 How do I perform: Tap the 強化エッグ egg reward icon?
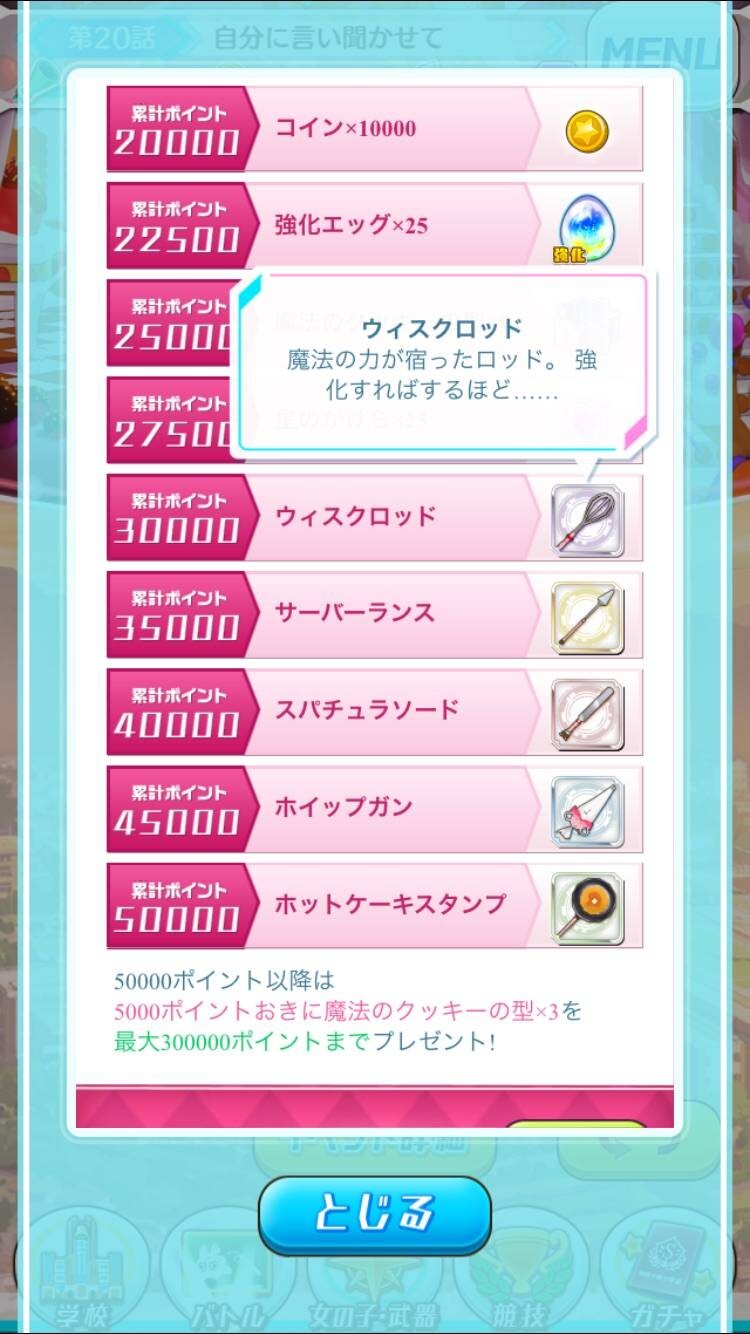point(586,229)
